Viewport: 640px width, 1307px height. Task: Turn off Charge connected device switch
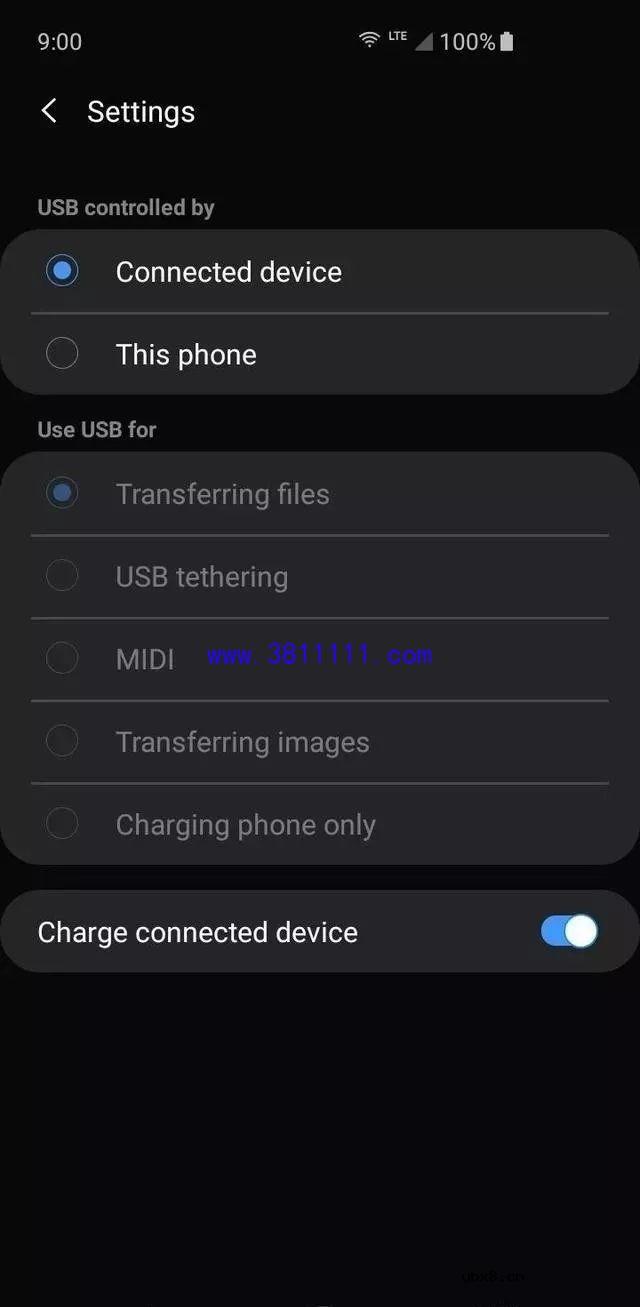569,931
